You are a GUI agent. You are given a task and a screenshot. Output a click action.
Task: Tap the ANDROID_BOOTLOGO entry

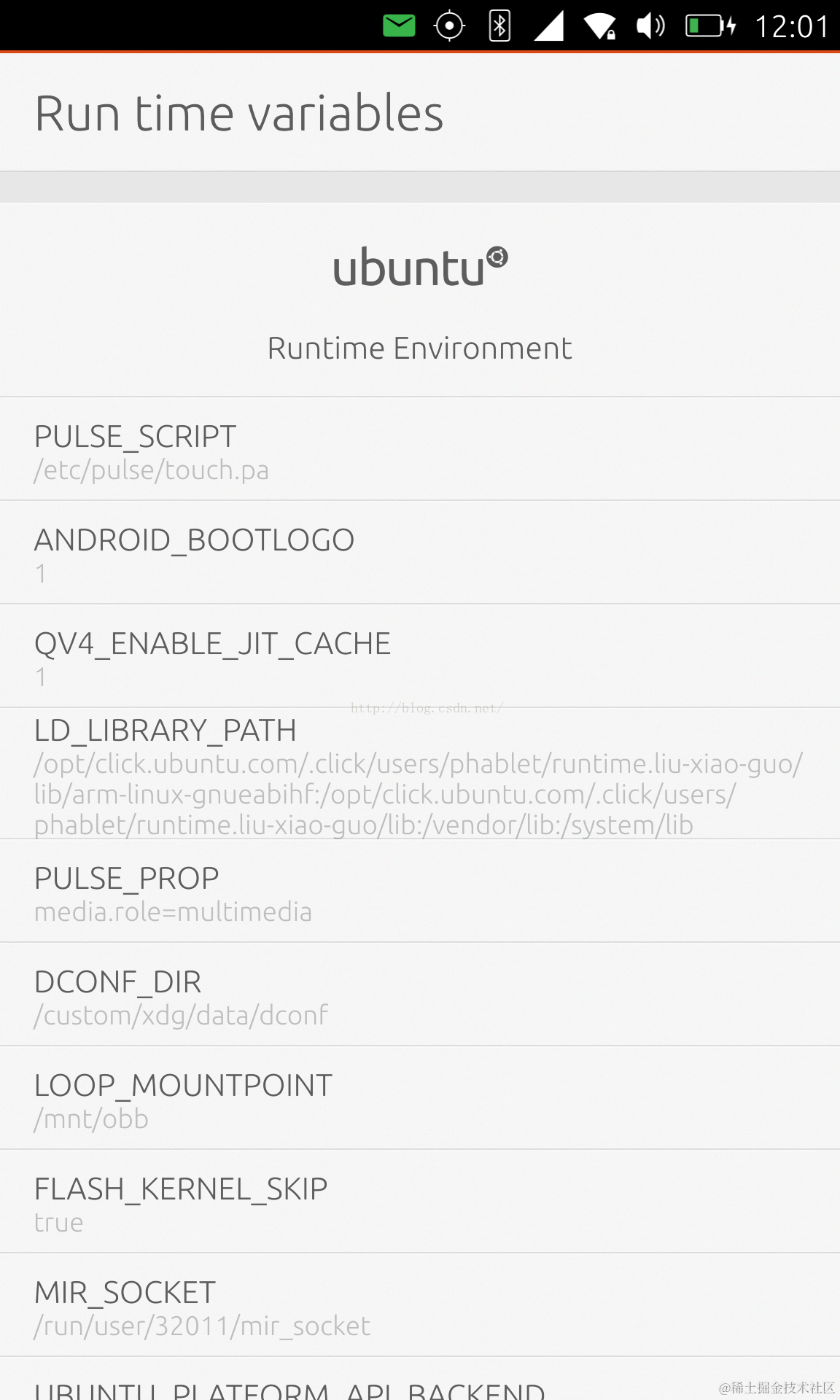(x=420, y=553)
